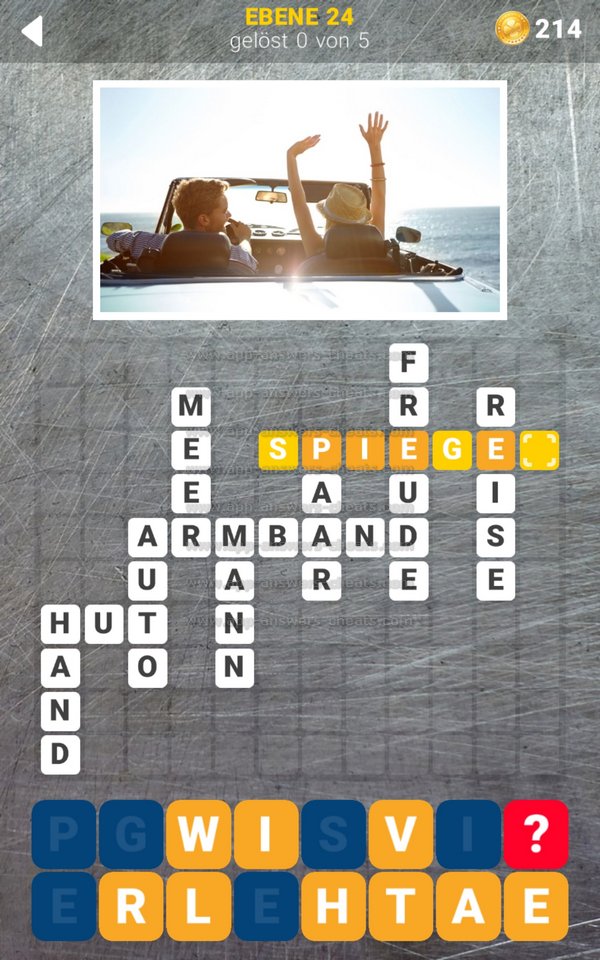Viewport: 600px width, 960px height.
Task: Pick the orange letter E tile
Action: [536, 906]
